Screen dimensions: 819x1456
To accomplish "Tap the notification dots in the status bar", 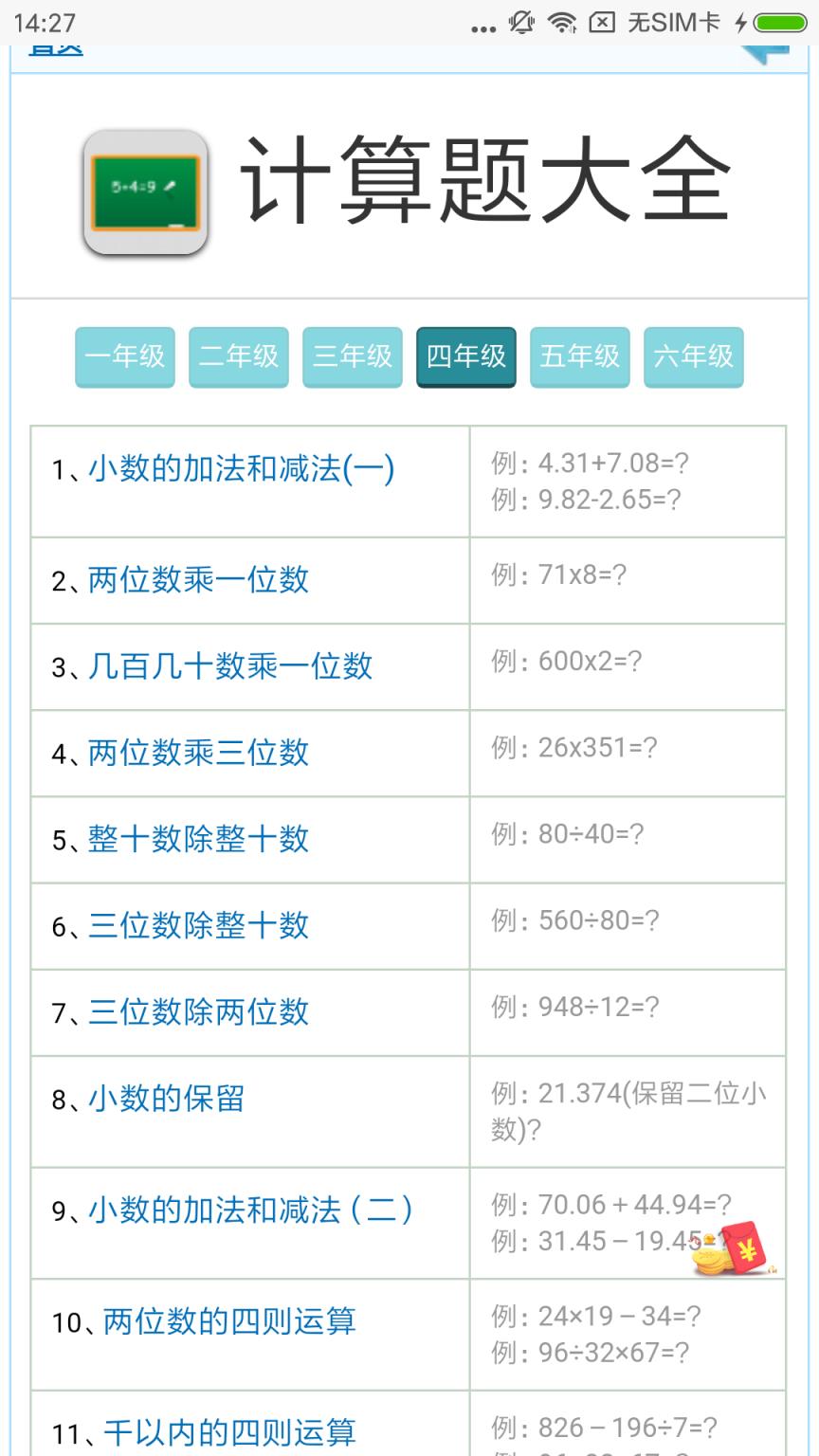I will (482, 28).
